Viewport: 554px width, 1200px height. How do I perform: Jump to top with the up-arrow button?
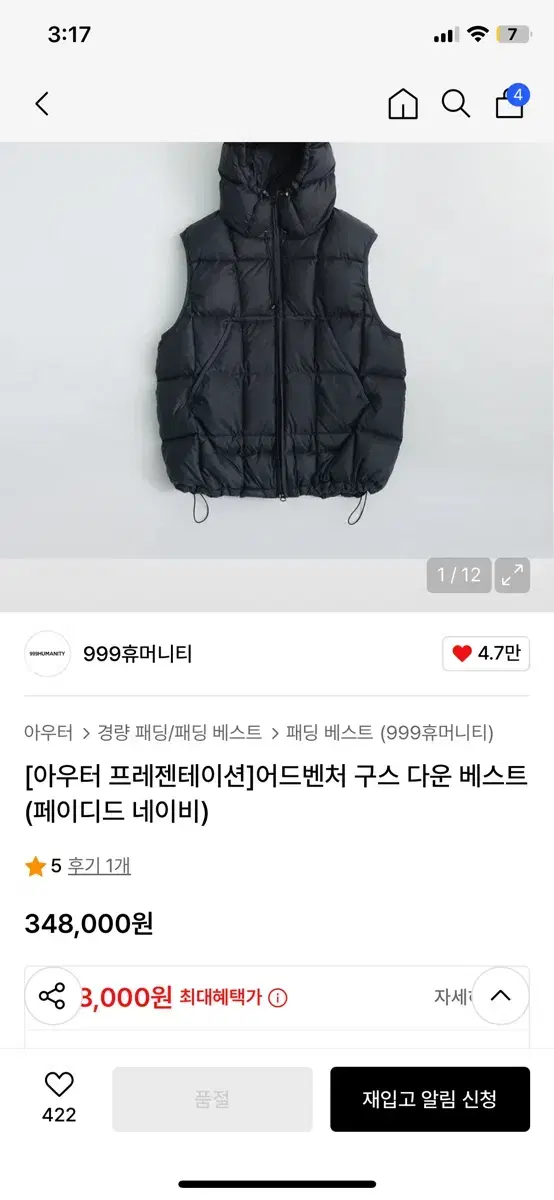[x=500, y=996]
